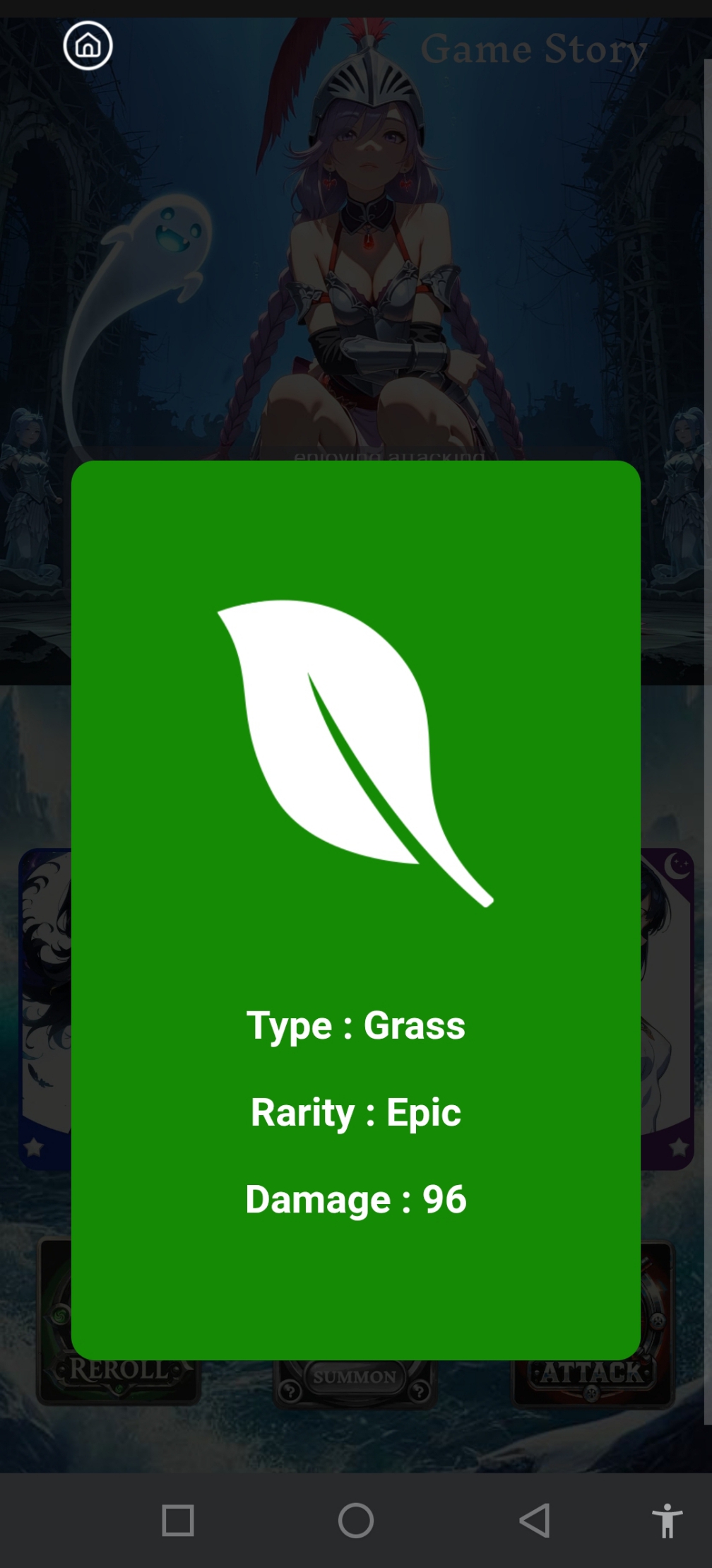The image size is (712, 1568).
Task: Tap the green Grass type card
Action: pyautogui.click(x=356, y=910)
